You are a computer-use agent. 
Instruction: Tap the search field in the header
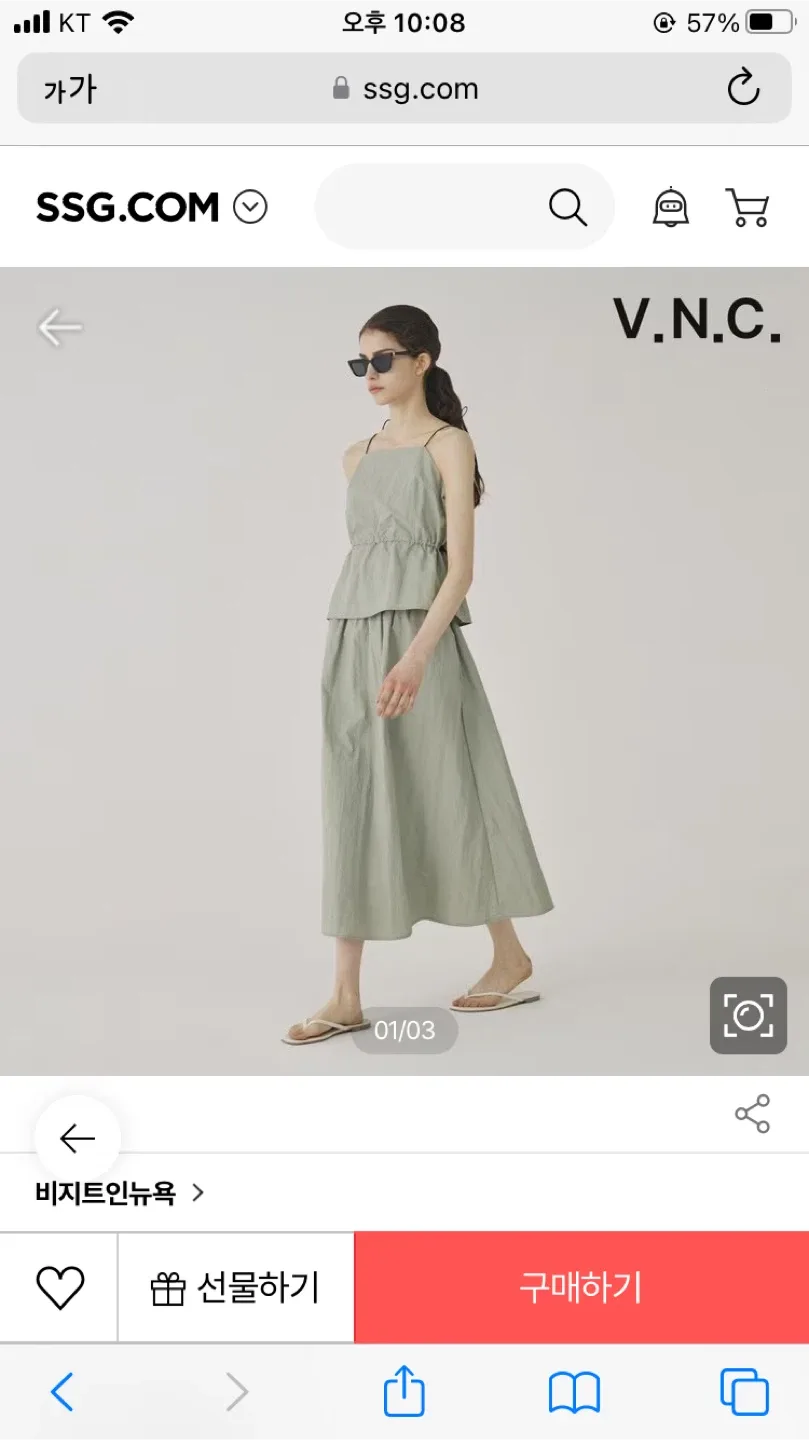click(440, 208)
